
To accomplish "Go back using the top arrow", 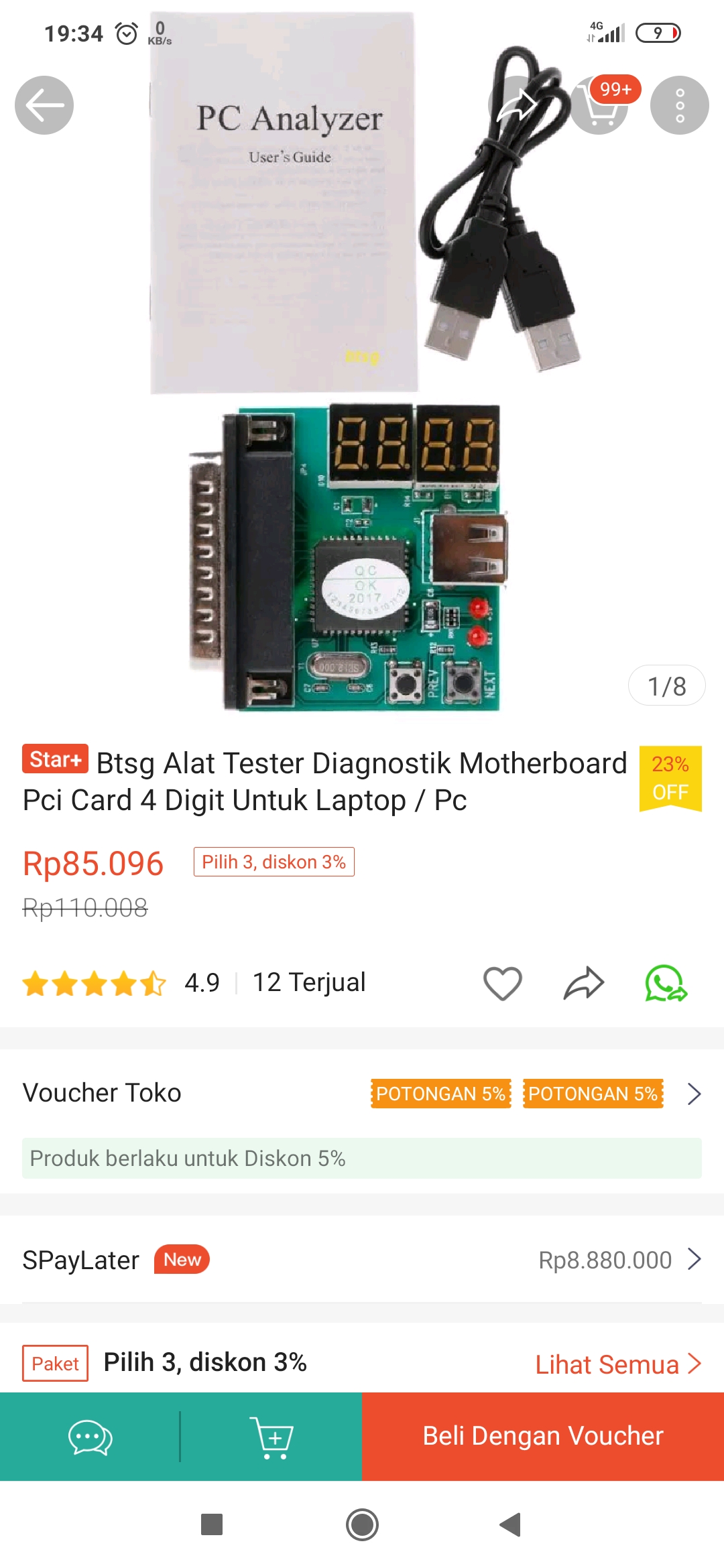I will coord(44,105).
